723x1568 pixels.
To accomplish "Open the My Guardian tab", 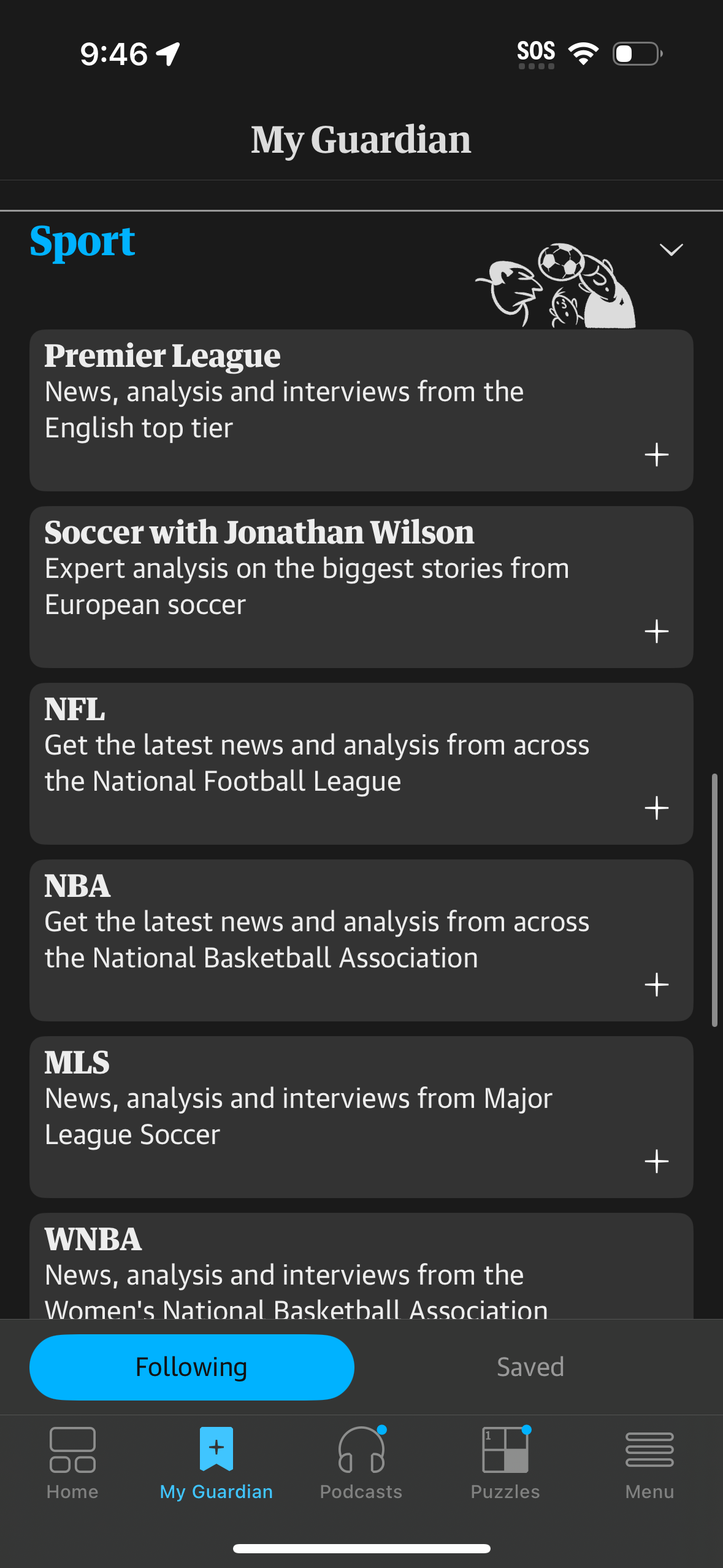I will 216,1463.
